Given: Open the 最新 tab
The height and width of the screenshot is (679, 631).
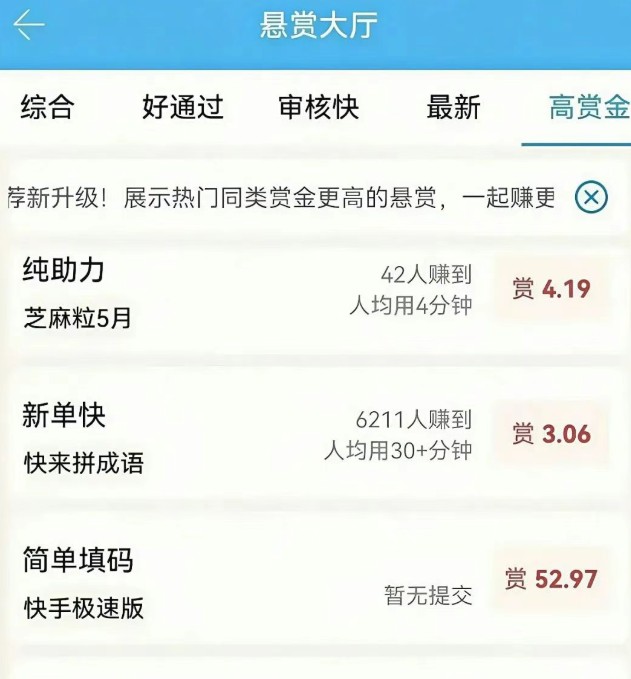Looking at the screenshot, I should [x=453, y=107].
